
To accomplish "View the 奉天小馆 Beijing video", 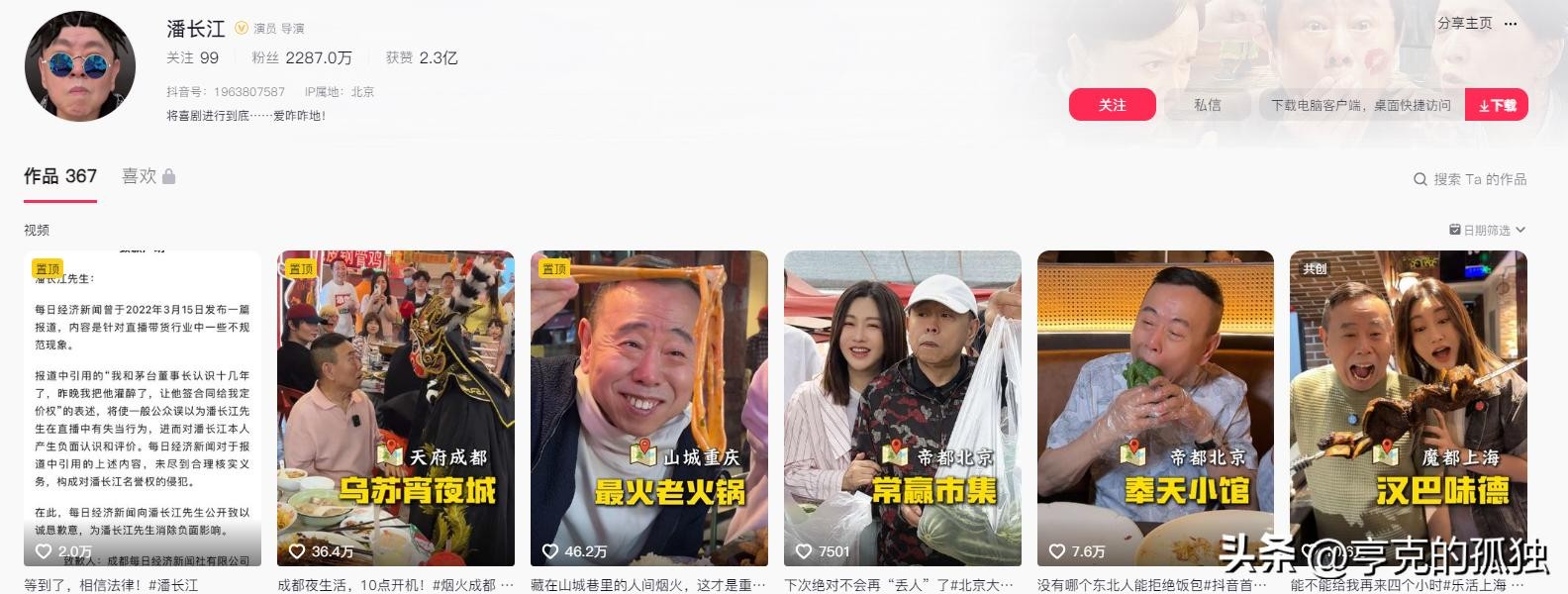I will 1155,408.
